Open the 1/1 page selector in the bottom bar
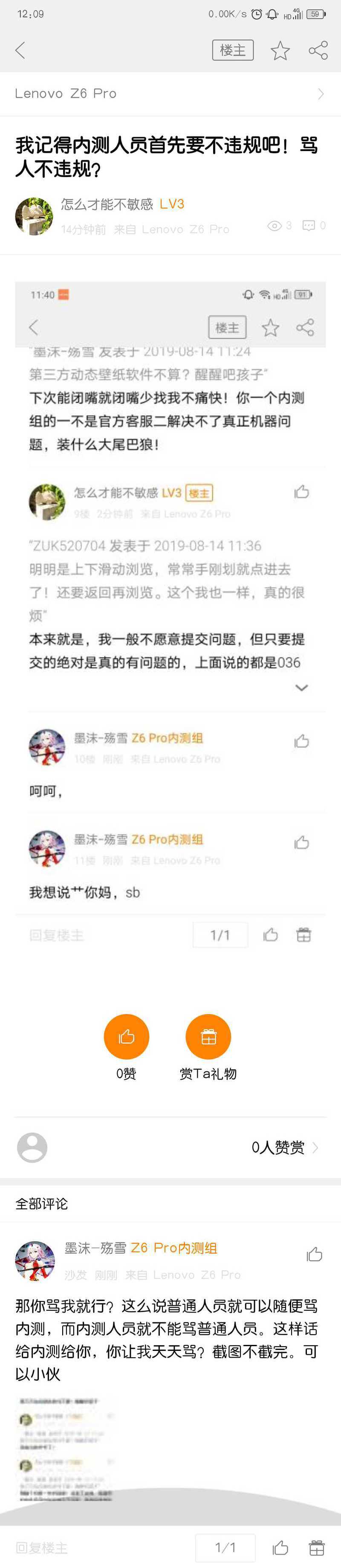 point(225,1547)
